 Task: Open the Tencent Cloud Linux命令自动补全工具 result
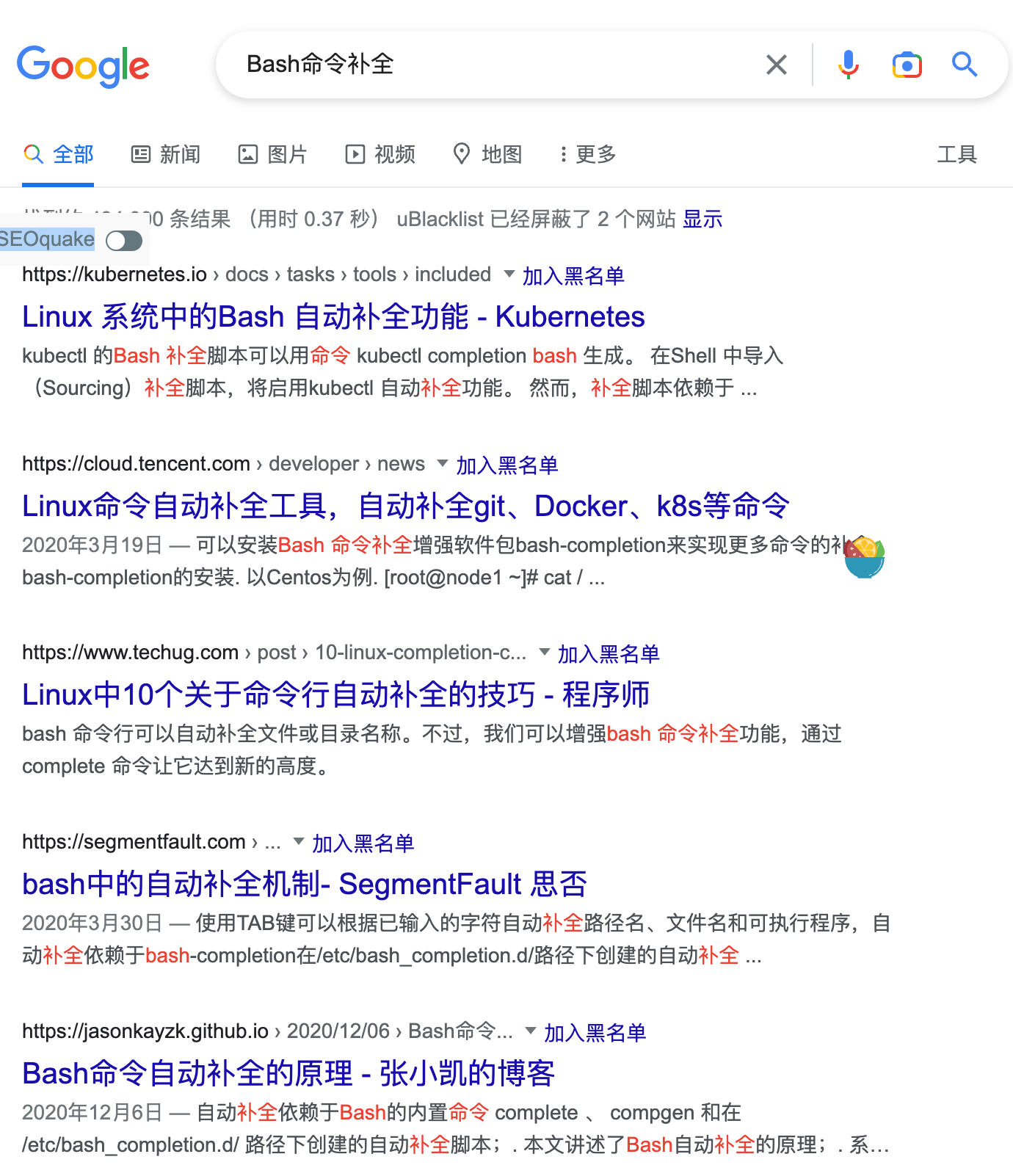pos(405,506)
